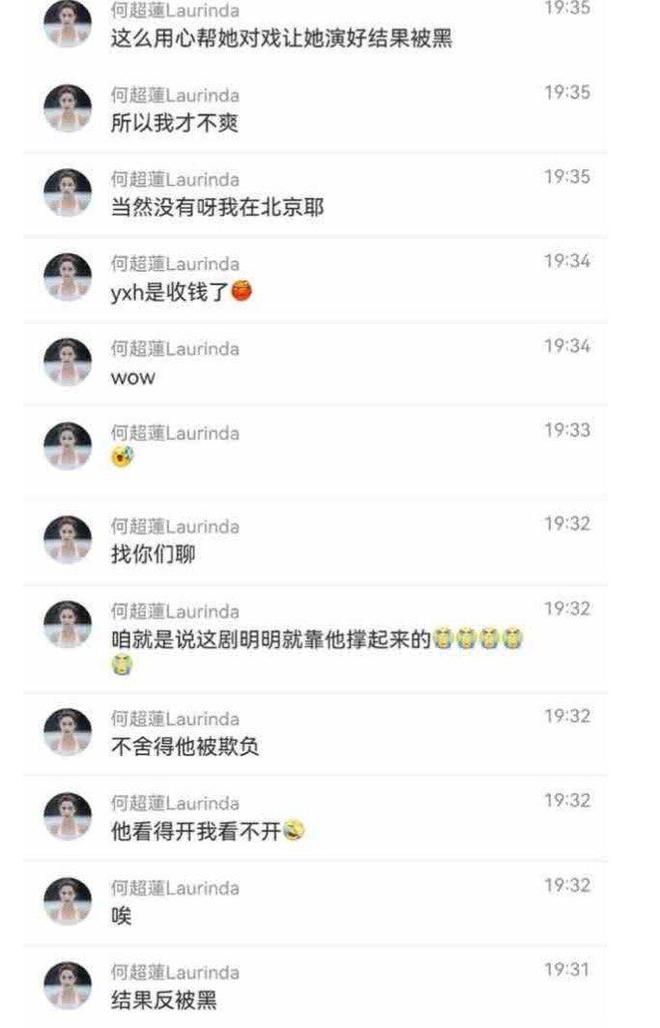Open the message "当然没有呀我在北京耶"
The width and height of the screenshot is (660, 1028).
tap(217, 209)
